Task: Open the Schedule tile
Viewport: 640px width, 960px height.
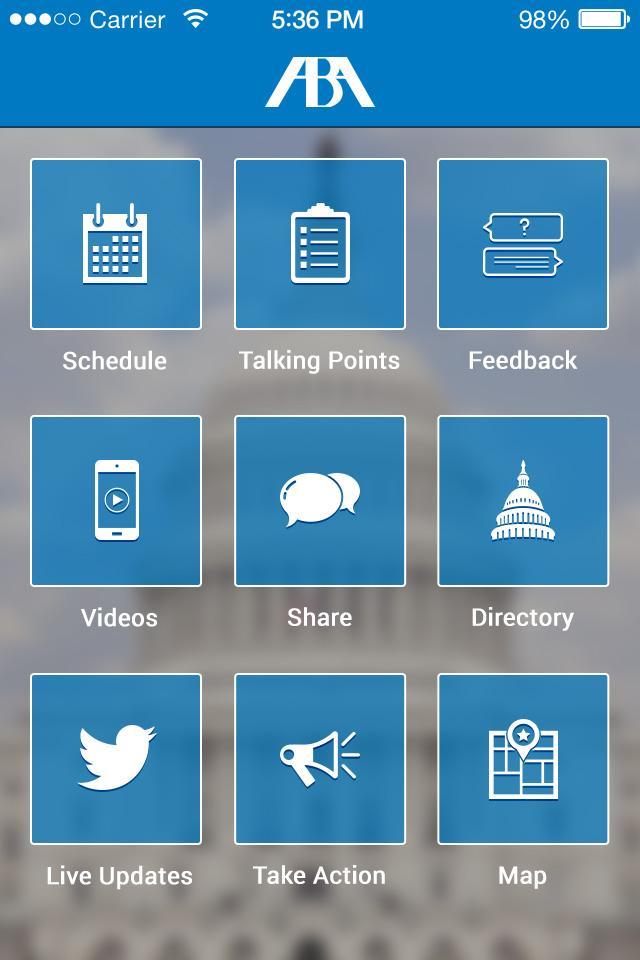Action: (x=116, y=244)
